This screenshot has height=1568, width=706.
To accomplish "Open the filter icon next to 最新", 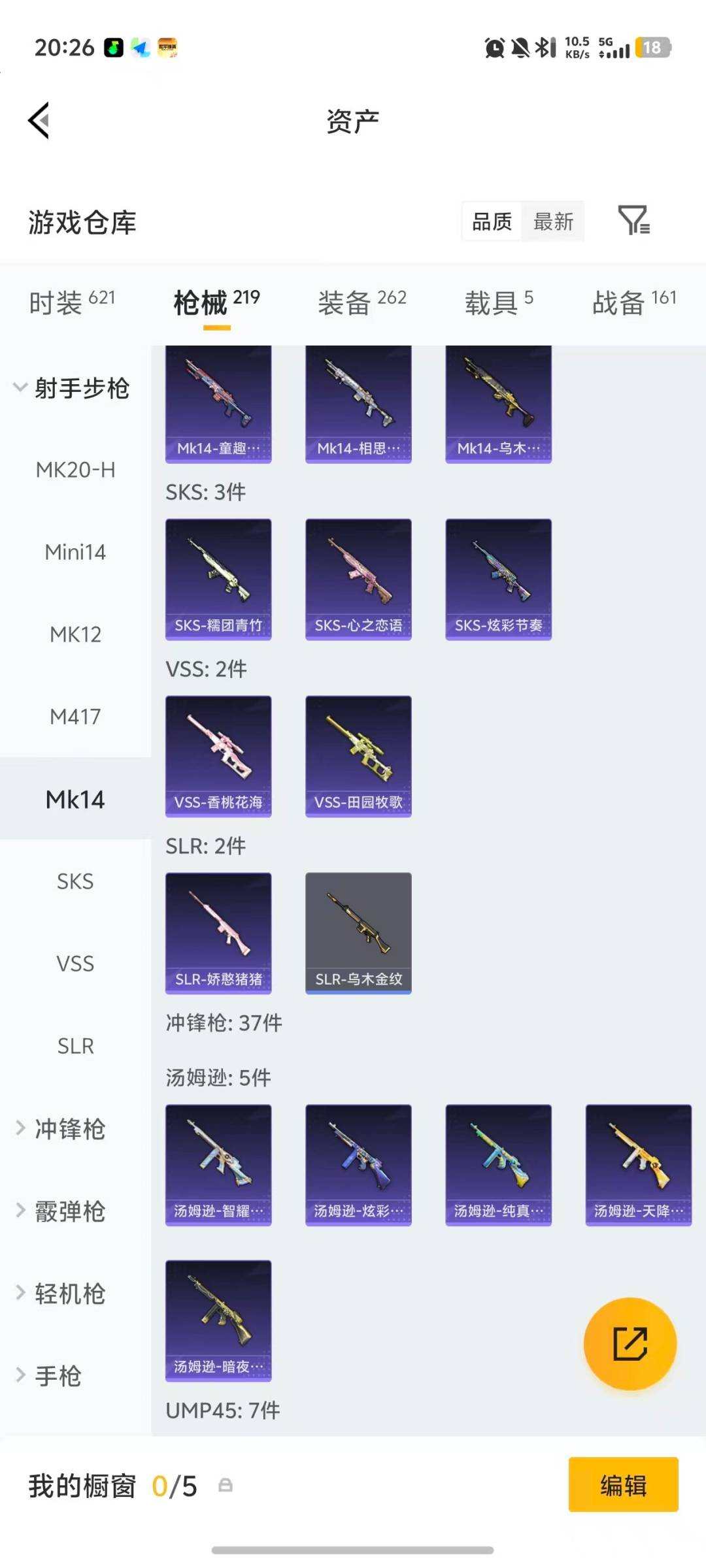I will [x=633, y=221].
